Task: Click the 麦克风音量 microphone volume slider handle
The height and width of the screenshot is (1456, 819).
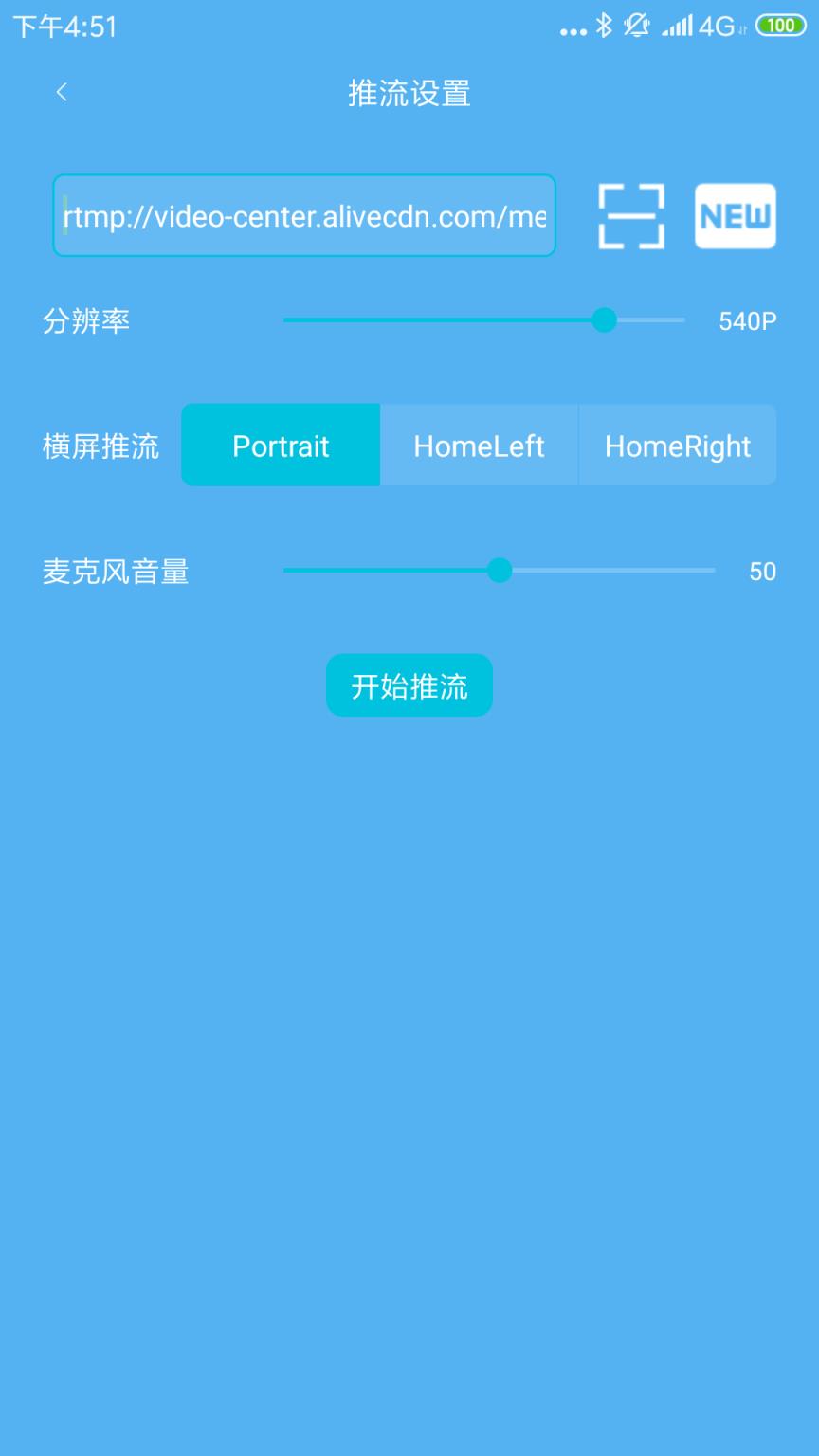Action: pyautogui.click(x=500, y=571)
